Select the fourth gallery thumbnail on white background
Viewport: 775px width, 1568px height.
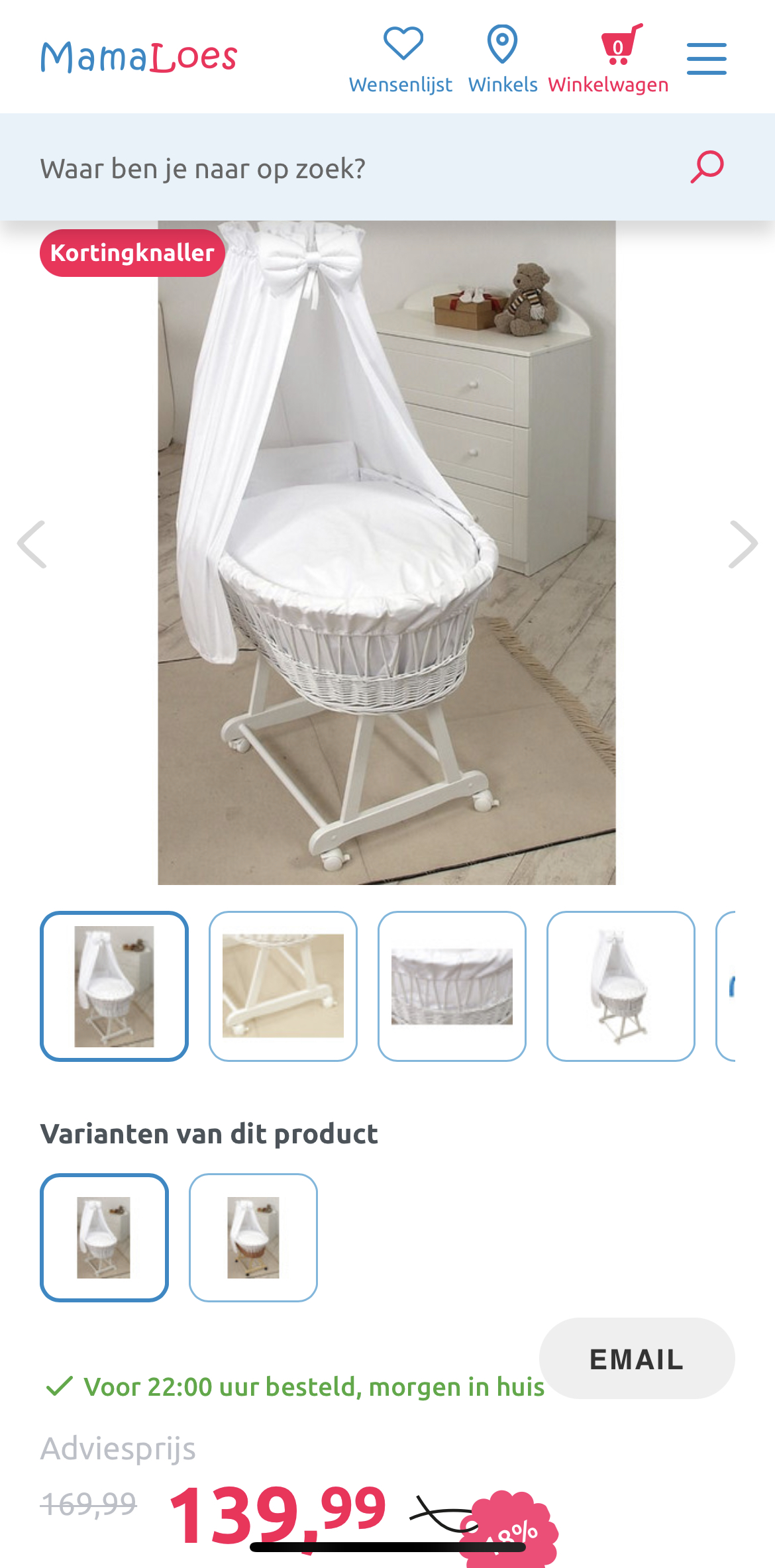[621, 986]
